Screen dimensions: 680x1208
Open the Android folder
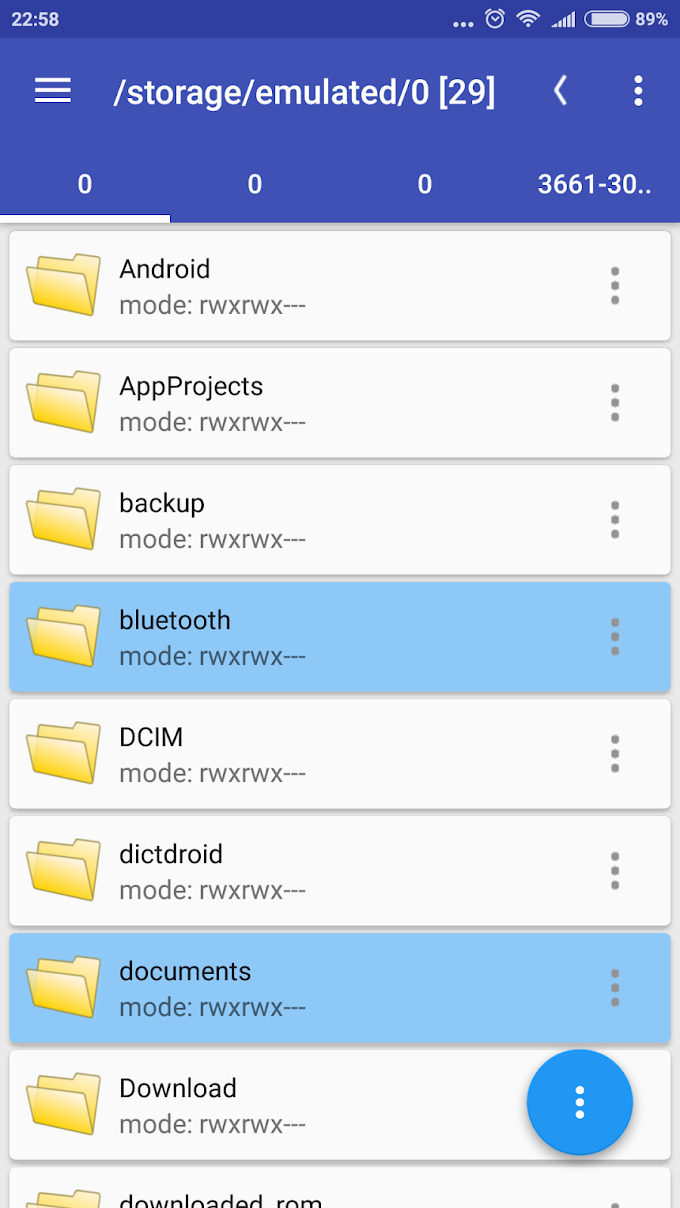340,286
